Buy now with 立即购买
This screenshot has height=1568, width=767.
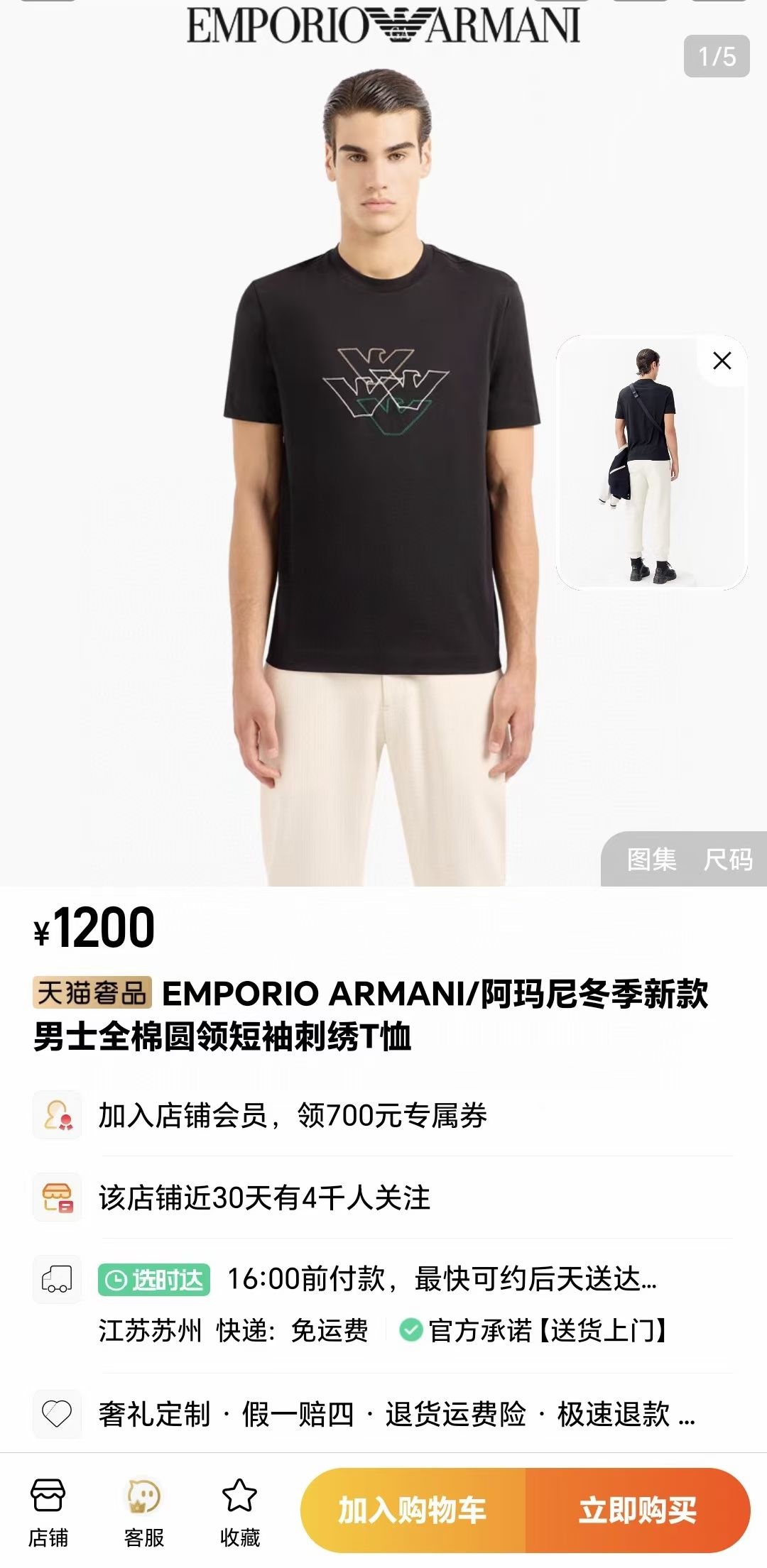pos(637,1510)
